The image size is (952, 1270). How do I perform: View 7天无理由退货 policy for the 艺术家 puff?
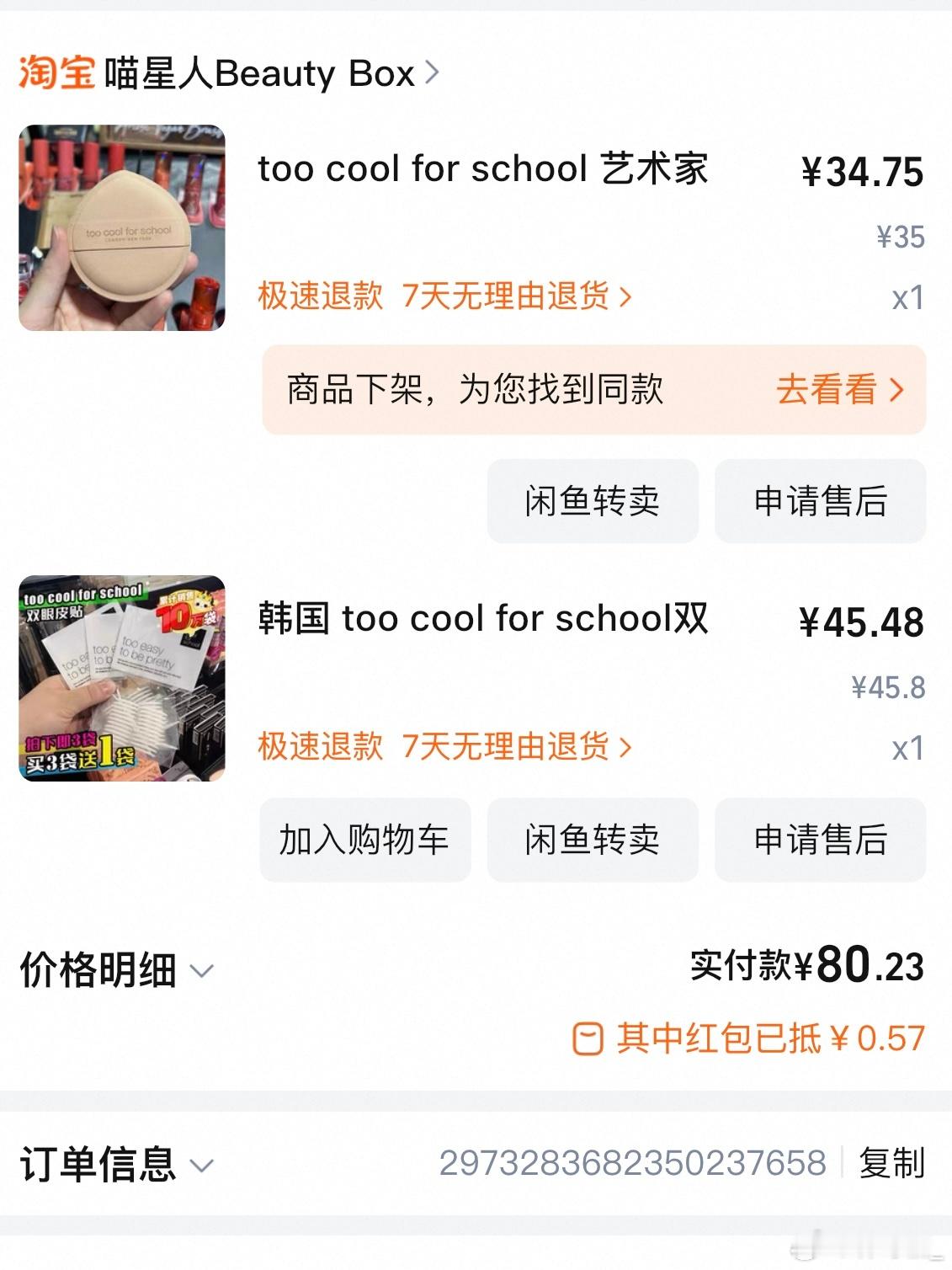(x=516, y=296)
